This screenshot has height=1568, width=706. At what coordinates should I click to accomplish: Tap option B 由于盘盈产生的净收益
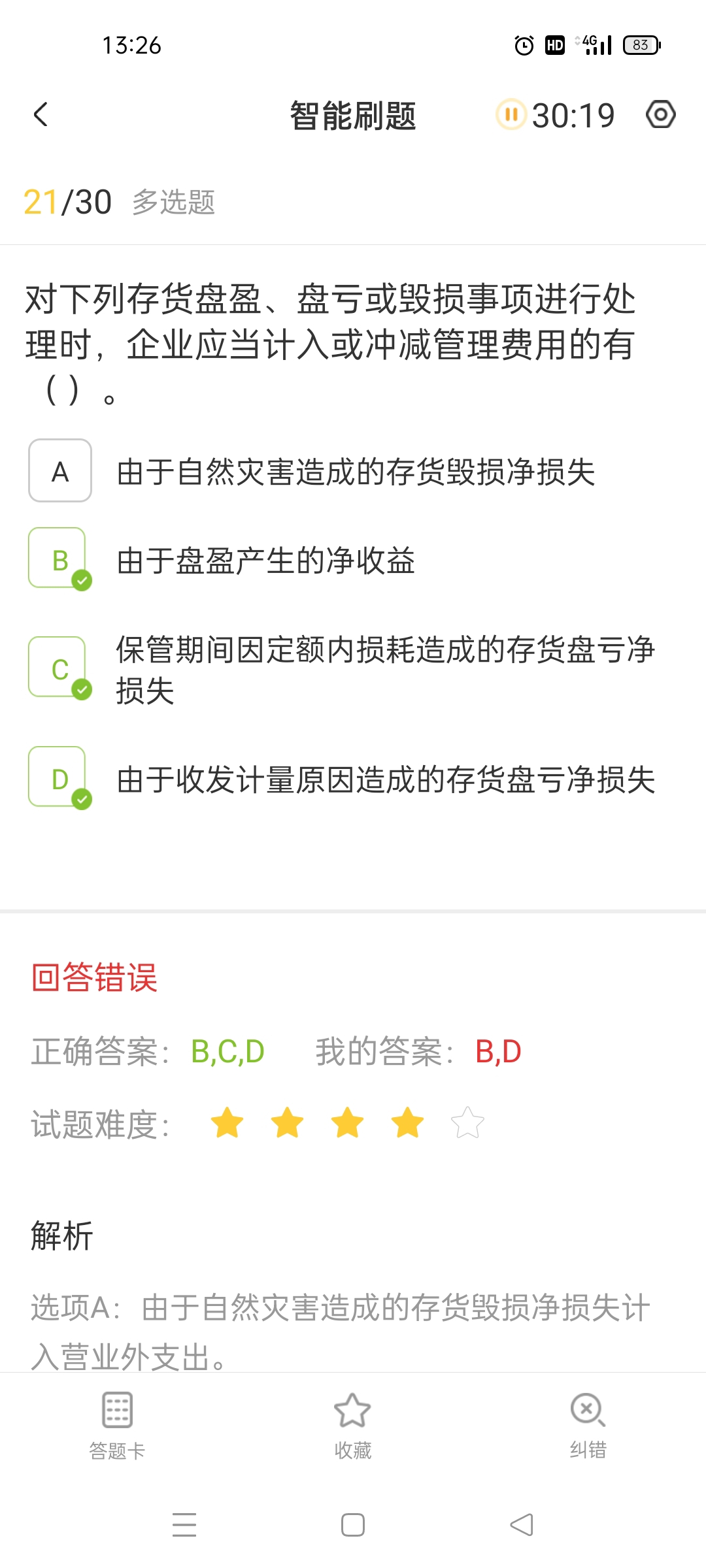coord(59,559)
